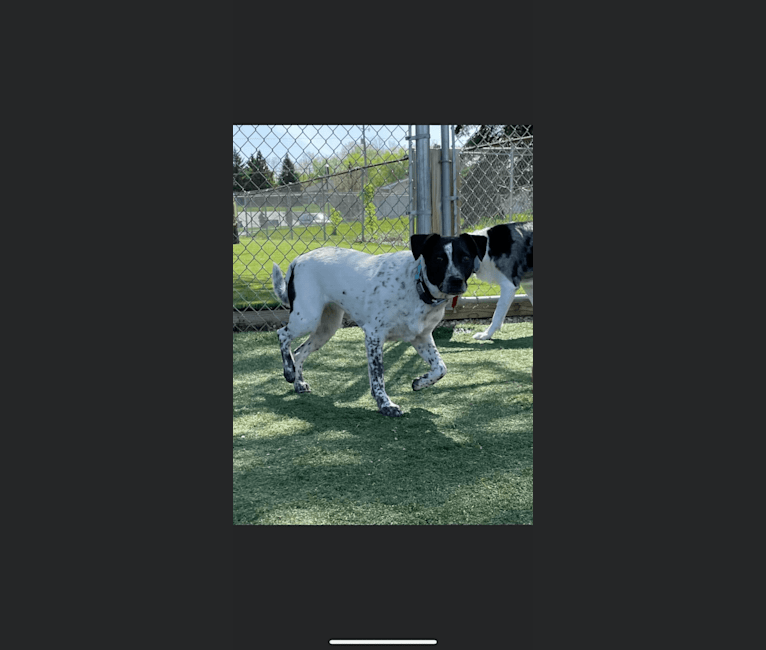
Task: Tap the dog photo to reveal viewer controls
Action: [x=383, y=324]
